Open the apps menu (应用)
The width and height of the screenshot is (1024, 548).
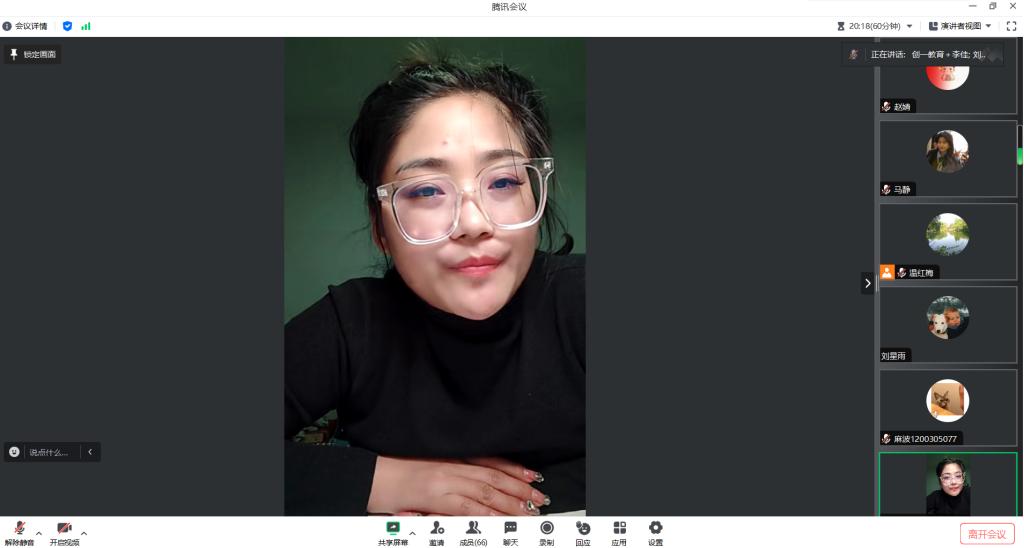point(619,532)
